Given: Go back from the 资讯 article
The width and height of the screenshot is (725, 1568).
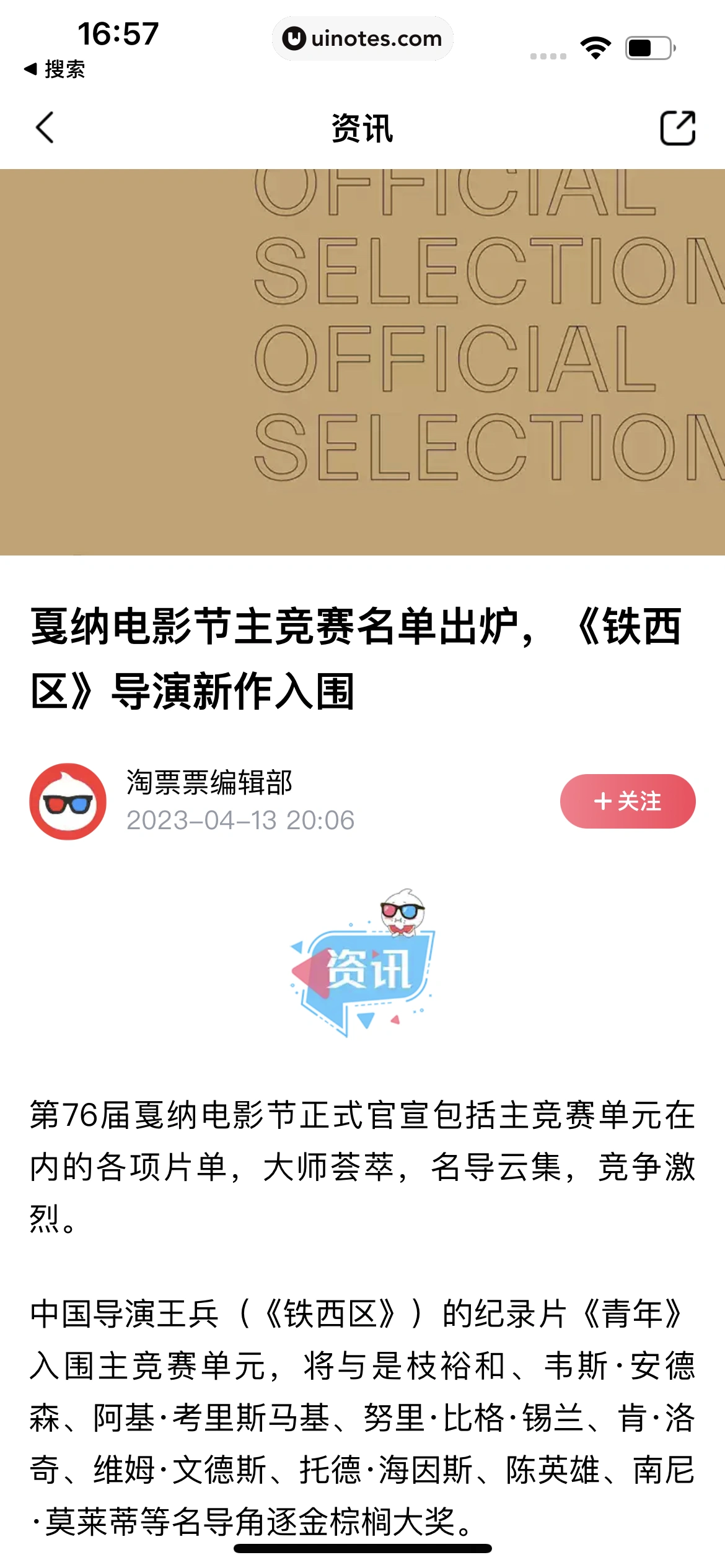Looking at the screenshot, I should click(45, 128).
